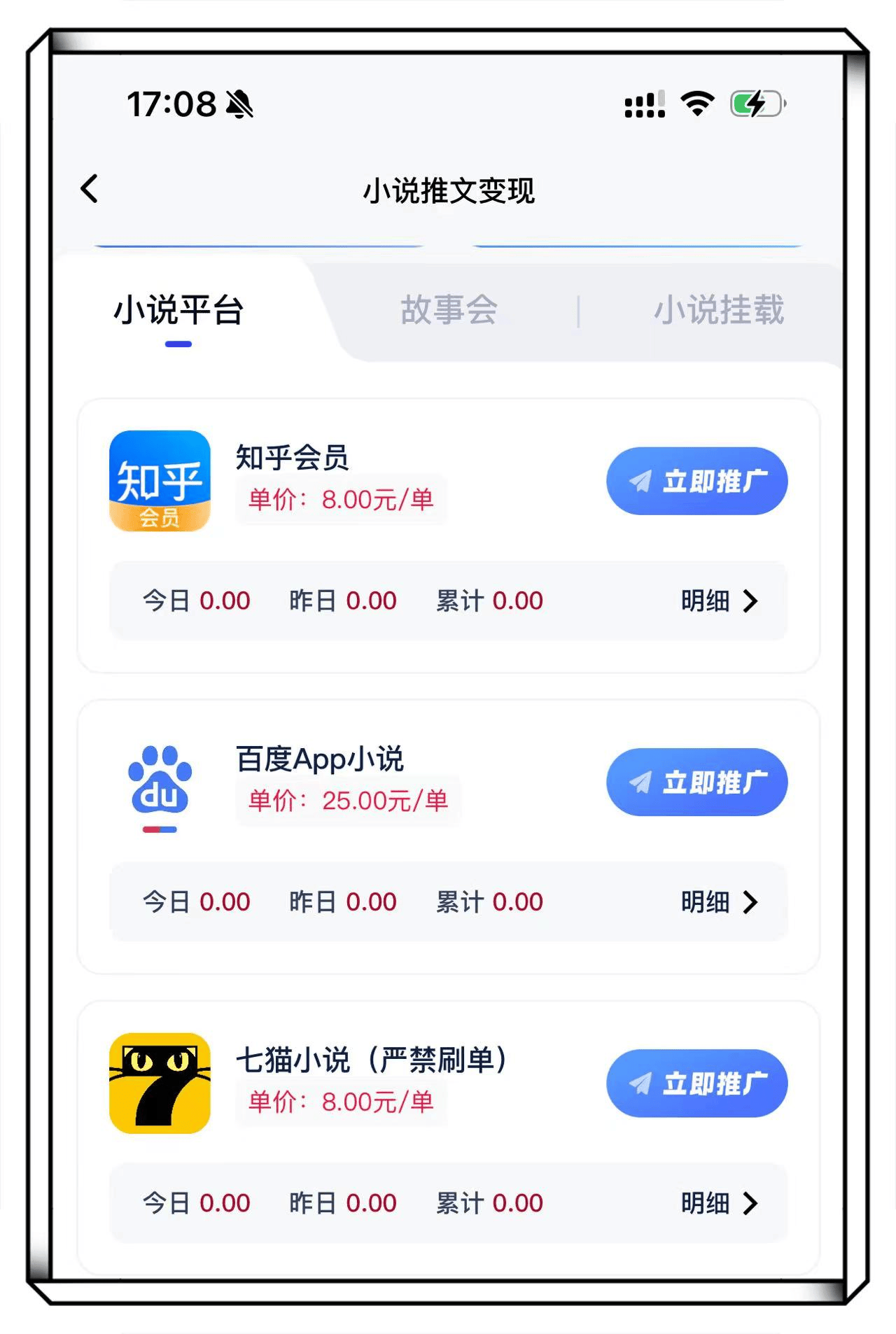The image size is (896, 1334).
Task: Open 明细 for 知乎会员
Action: pyautogui.click(x=719, y=601)
